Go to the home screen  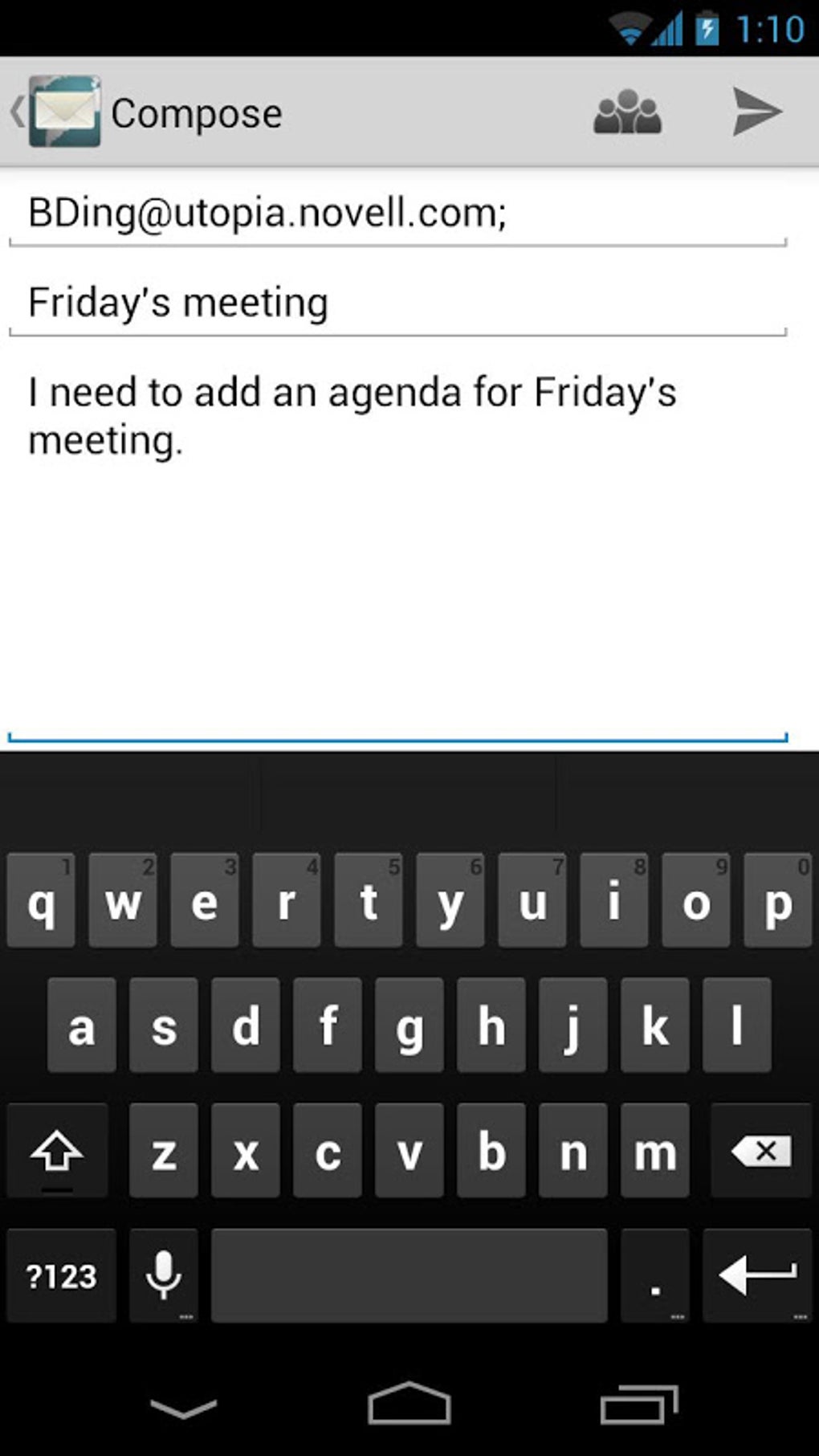pyautogui.click(x=409, y=1405)
